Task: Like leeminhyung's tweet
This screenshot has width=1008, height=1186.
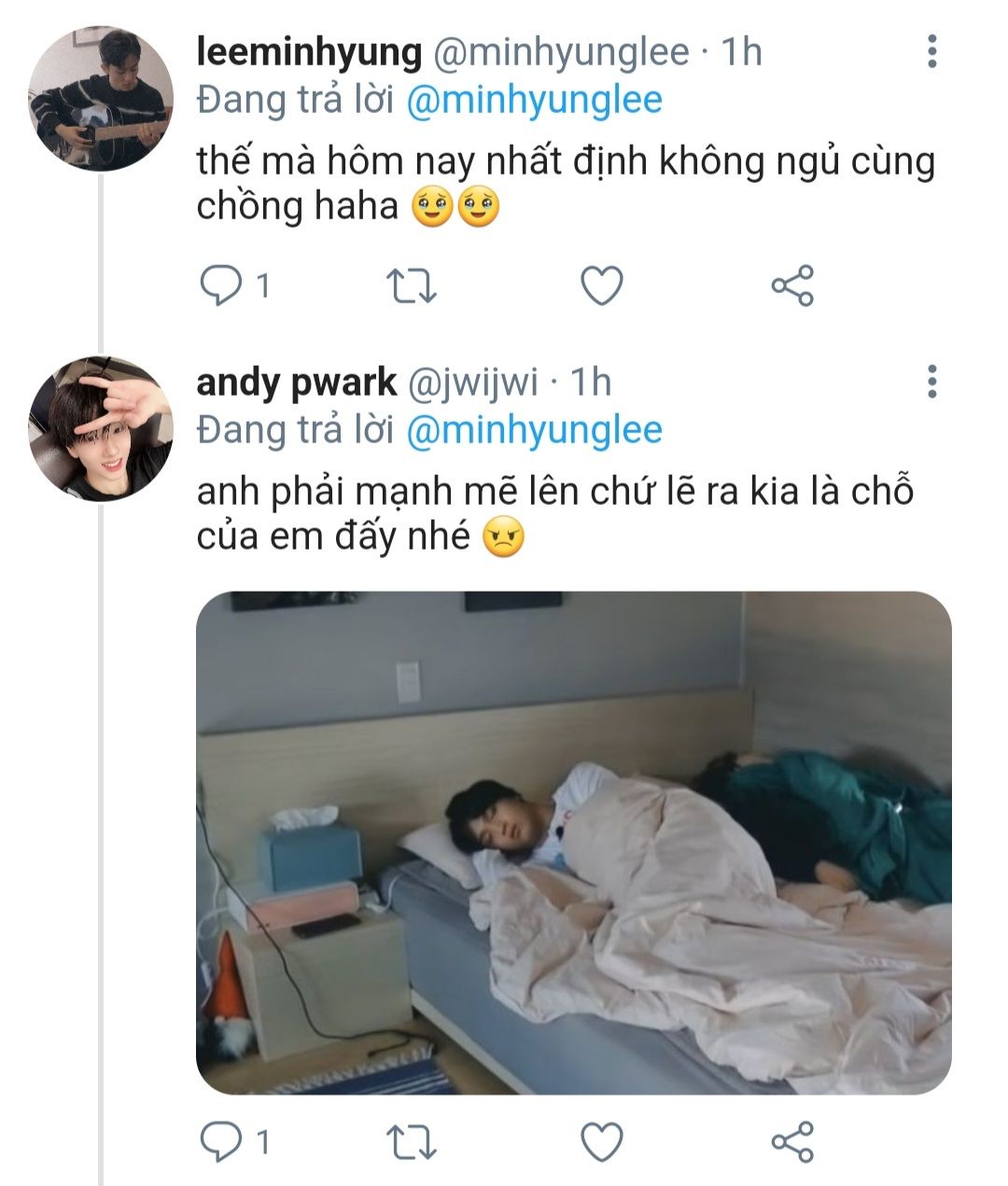Action: 602,286
